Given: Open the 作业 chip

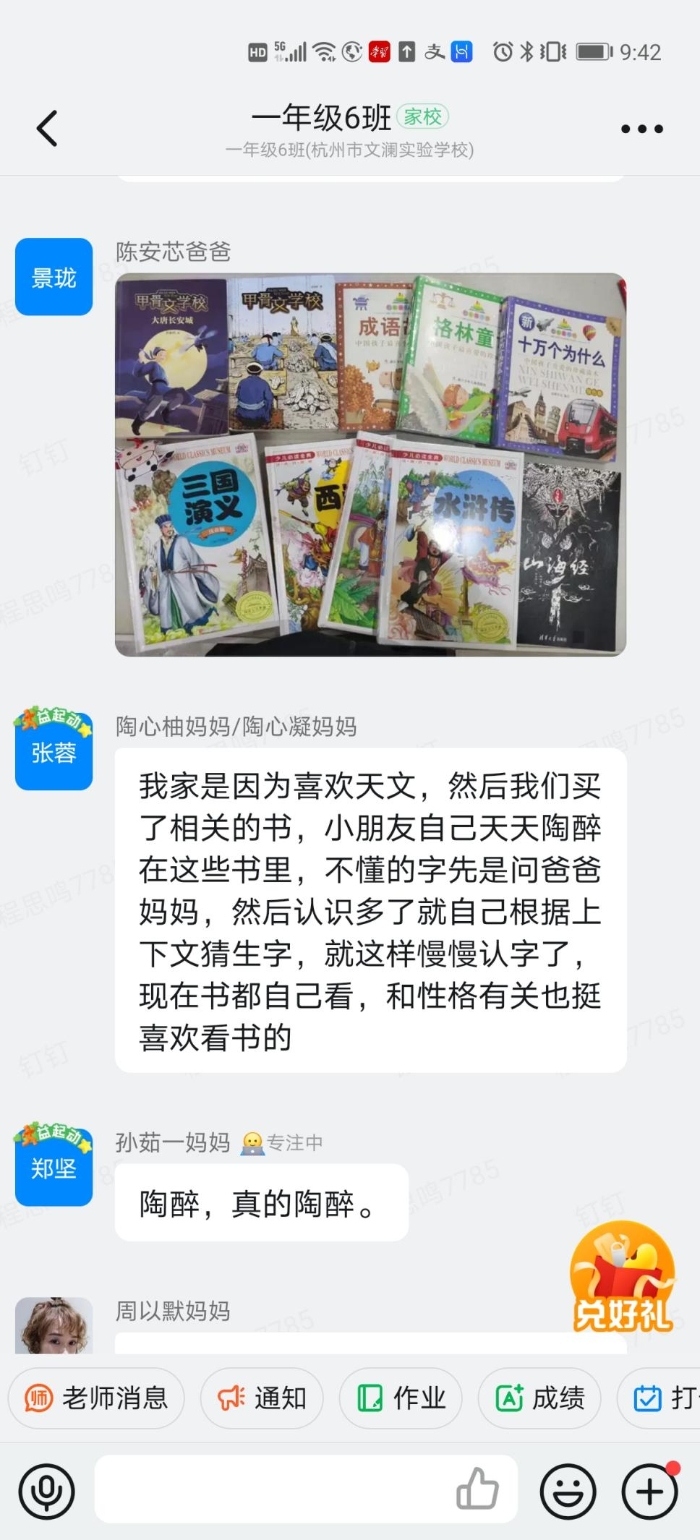Looking at the screenshot, I should (x=401, y=1398).
